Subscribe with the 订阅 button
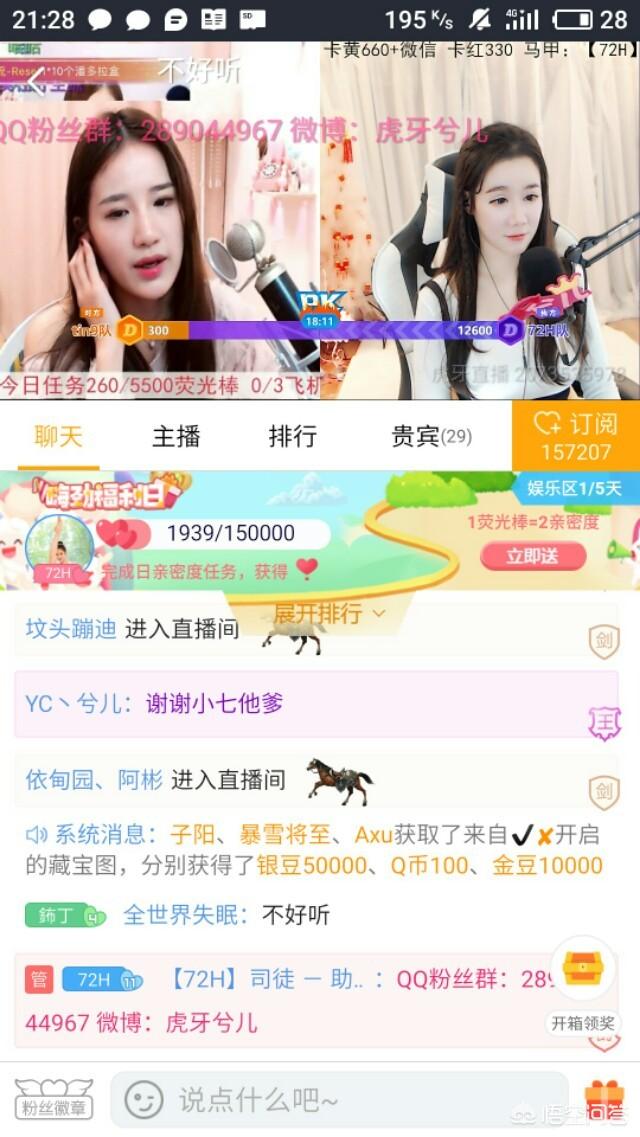The image size is (640, 1137). pyautogui.click(x=576, y=436)
